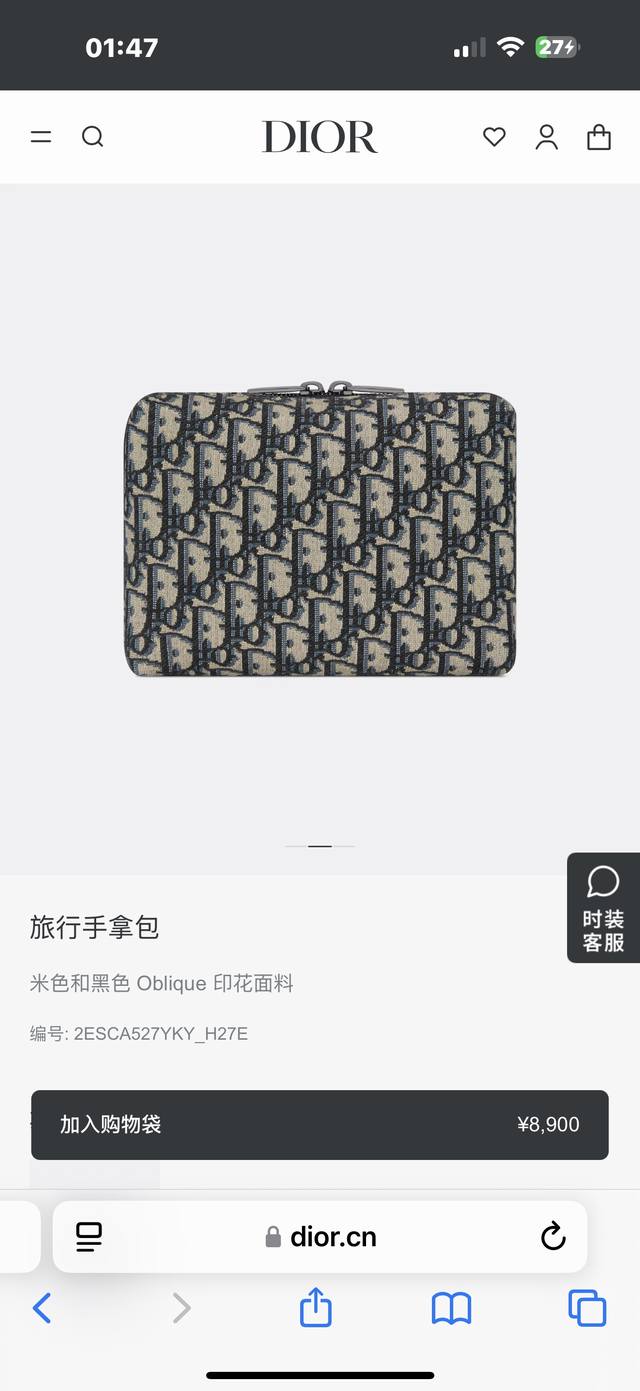Show open Safari tabs
The image size is (640, 1391).
click(587, 1307)
